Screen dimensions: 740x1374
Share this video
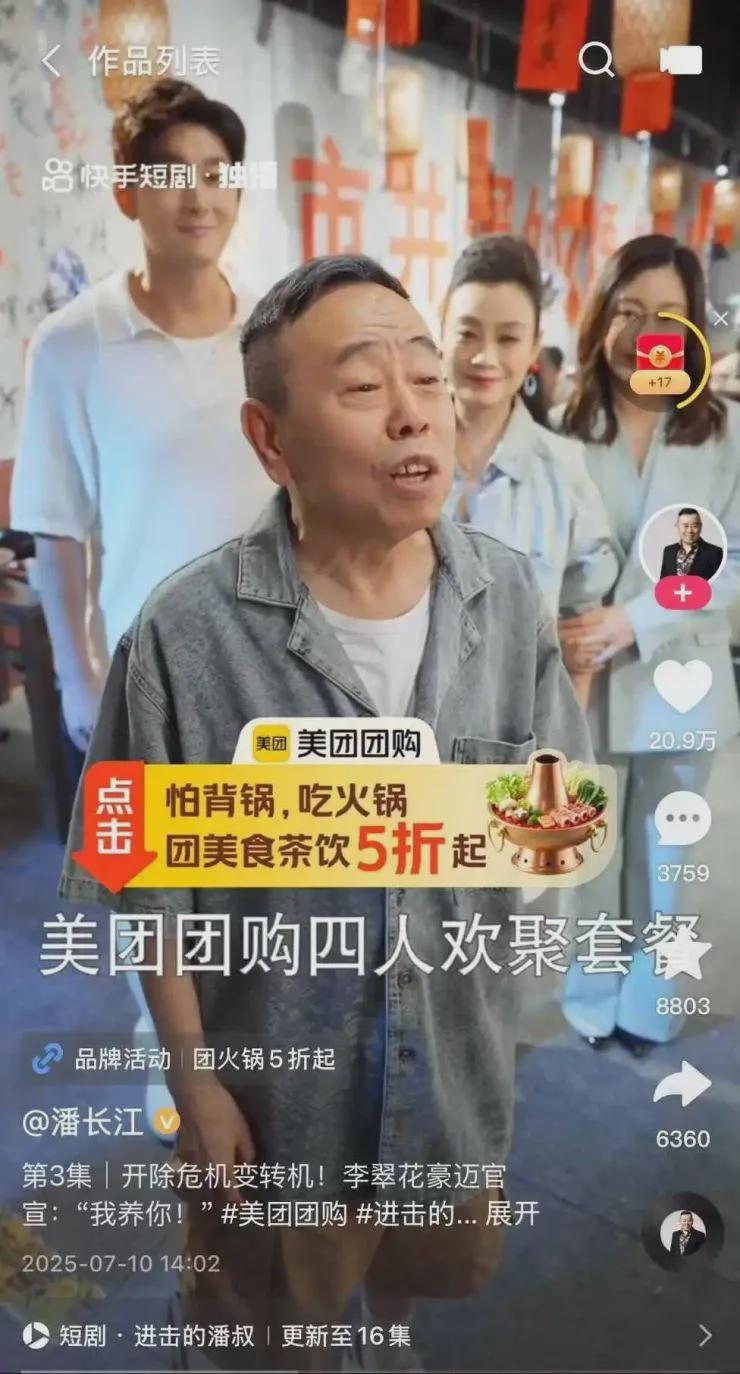click(683, 1085)
